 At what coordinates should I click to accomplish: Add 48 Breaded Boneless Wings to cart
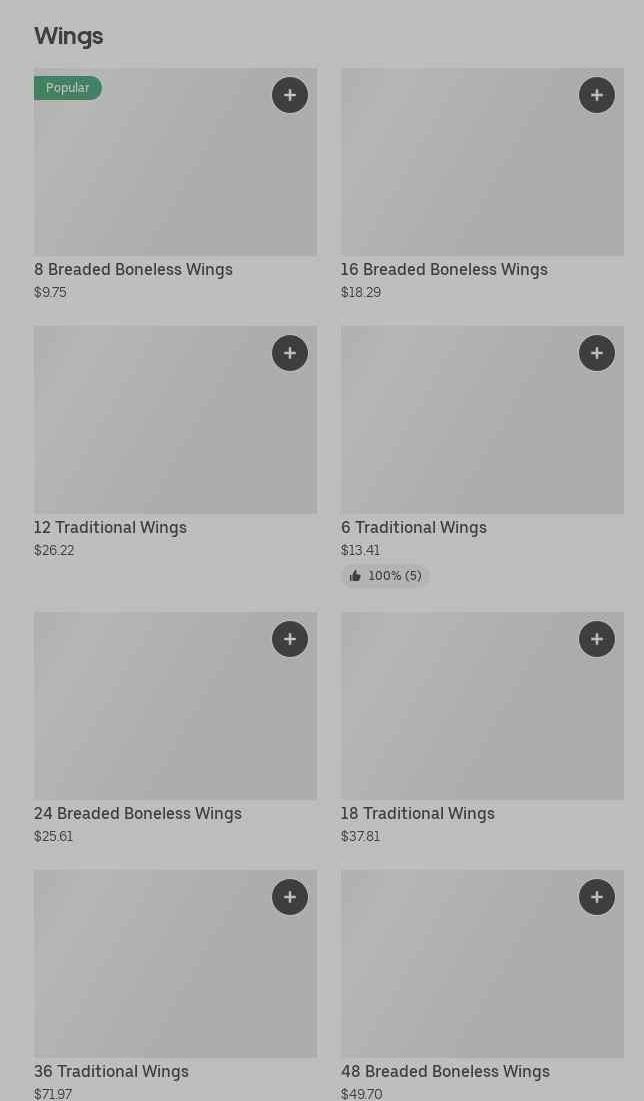(596, 897)
